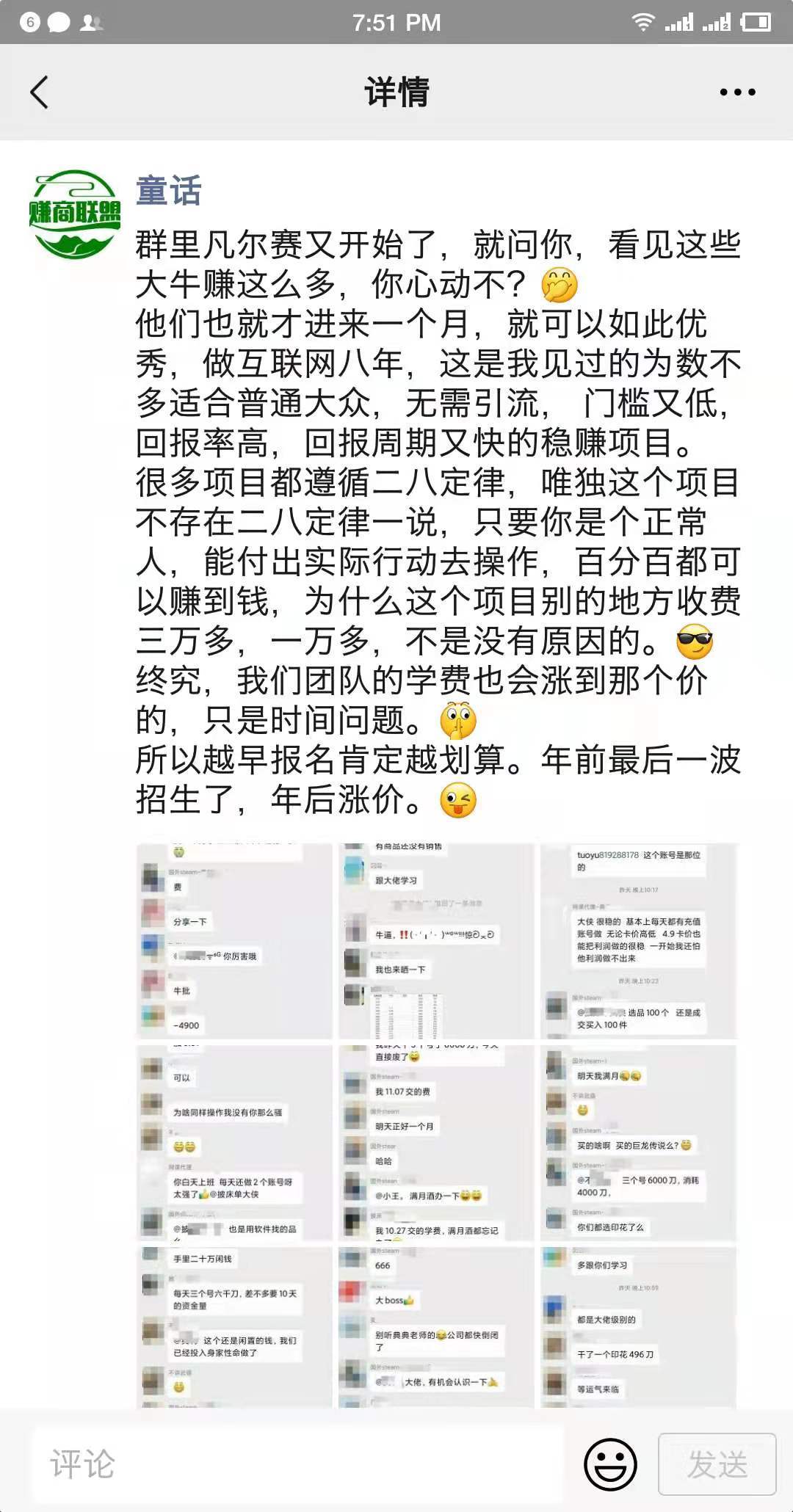Open the three-dot overflow menu
This screenshot has height=1512, width=793.
(x=737, y=92)
